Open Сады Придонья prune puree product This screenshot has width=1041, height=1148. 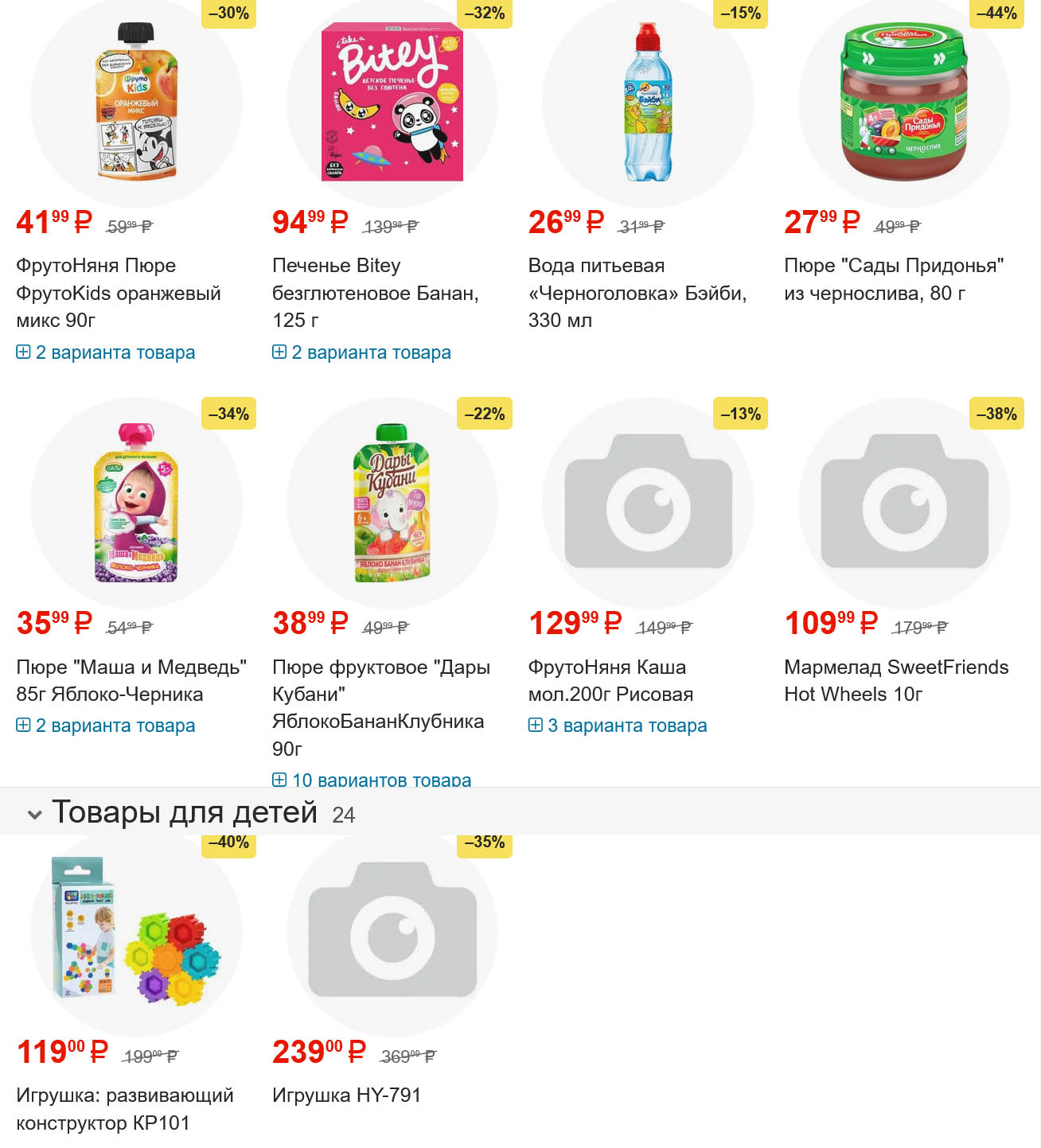893,278
